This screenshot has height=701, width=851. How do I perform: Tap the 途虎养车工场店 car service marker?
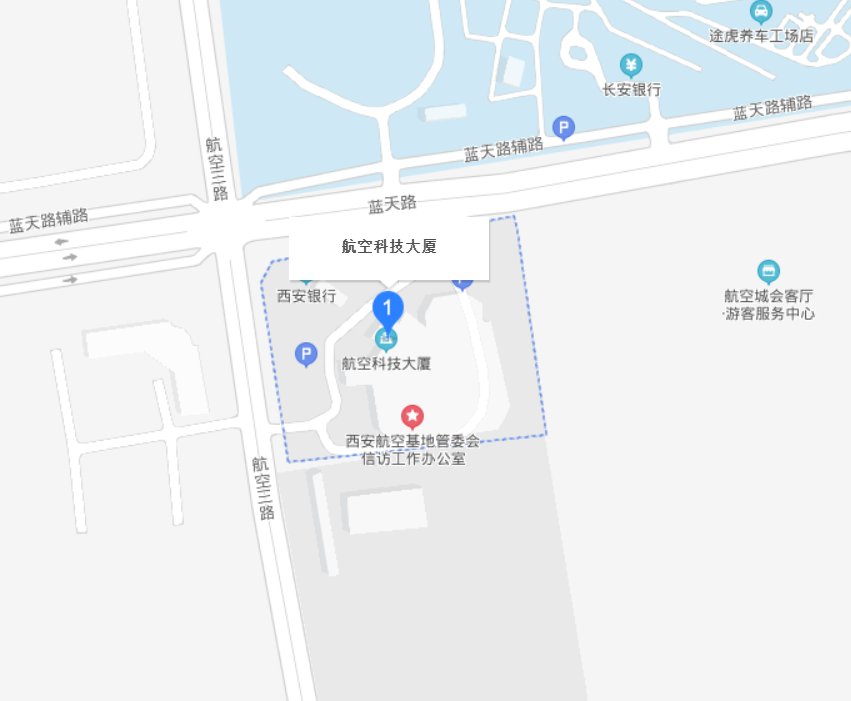761,12
